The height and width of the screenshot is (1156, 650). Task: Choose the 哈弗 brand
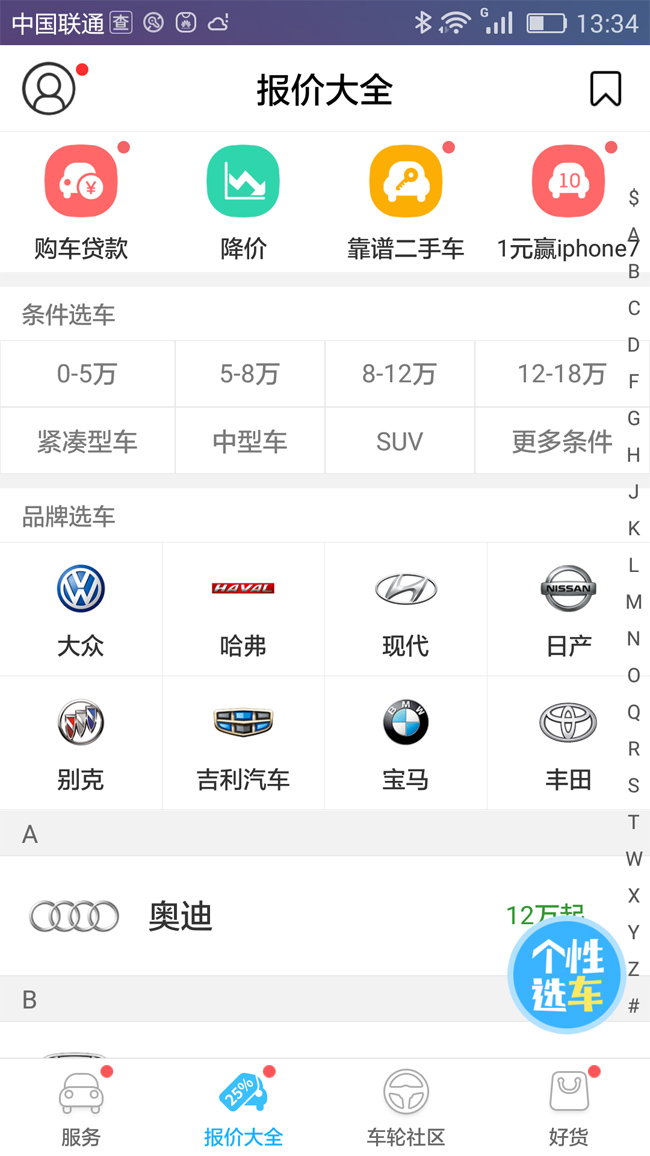pos(243,610)
